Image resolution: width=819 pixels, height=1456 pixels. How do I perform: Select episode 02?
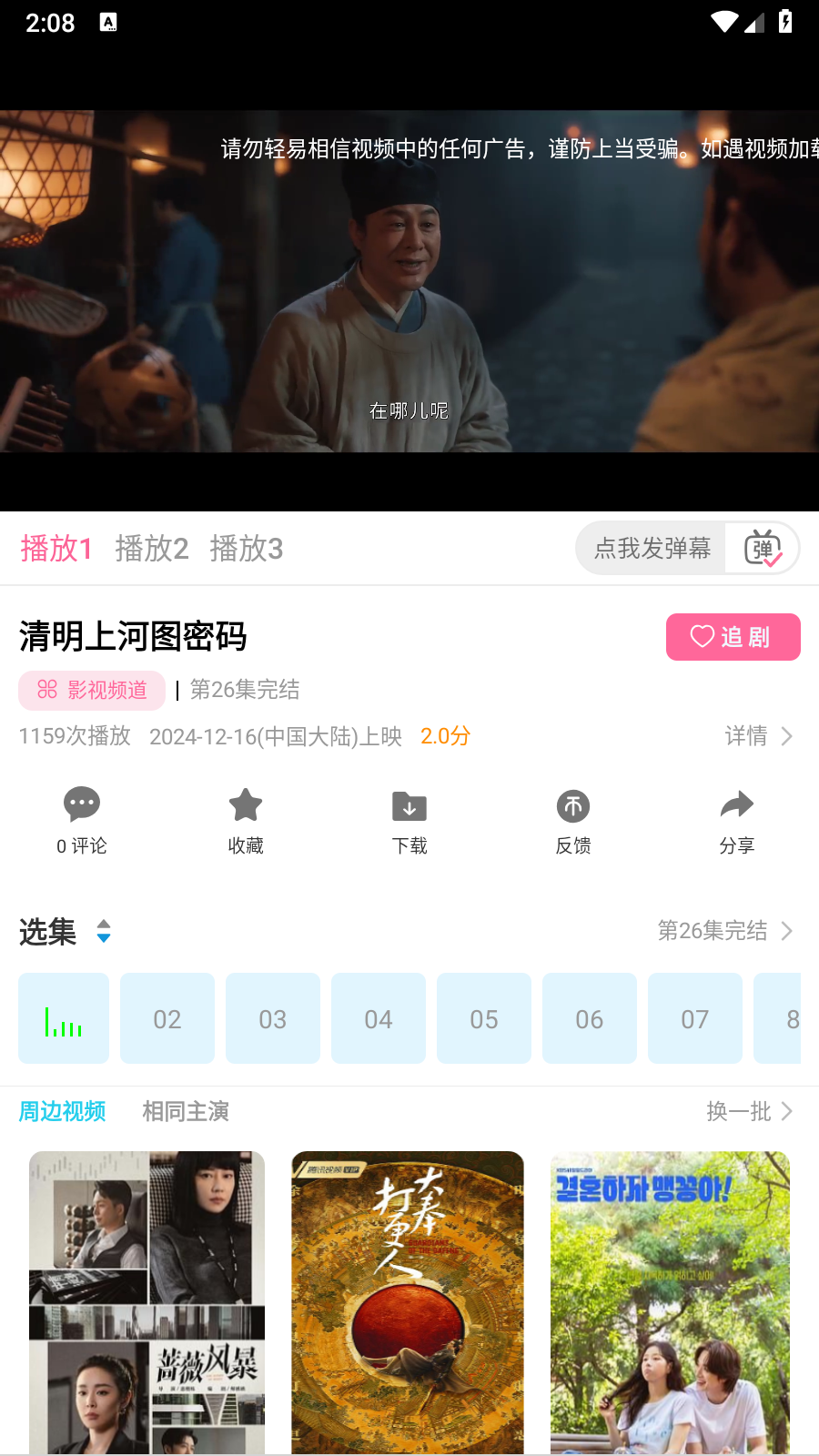coord(167,1018)
